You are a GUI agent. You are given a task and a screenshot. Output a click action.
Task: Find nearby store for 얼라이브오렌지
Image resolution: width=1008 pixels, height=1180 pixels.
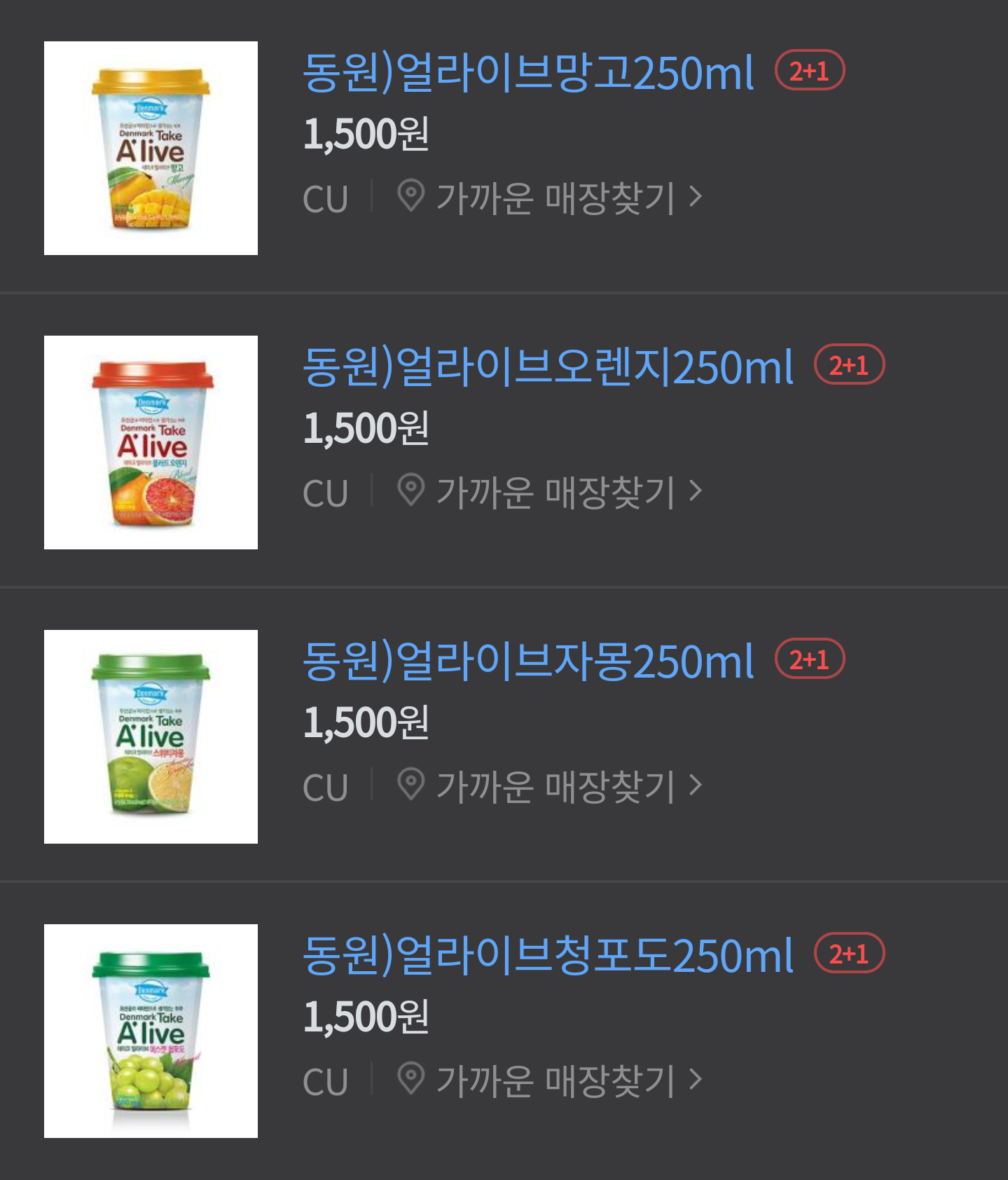(550, 492)
